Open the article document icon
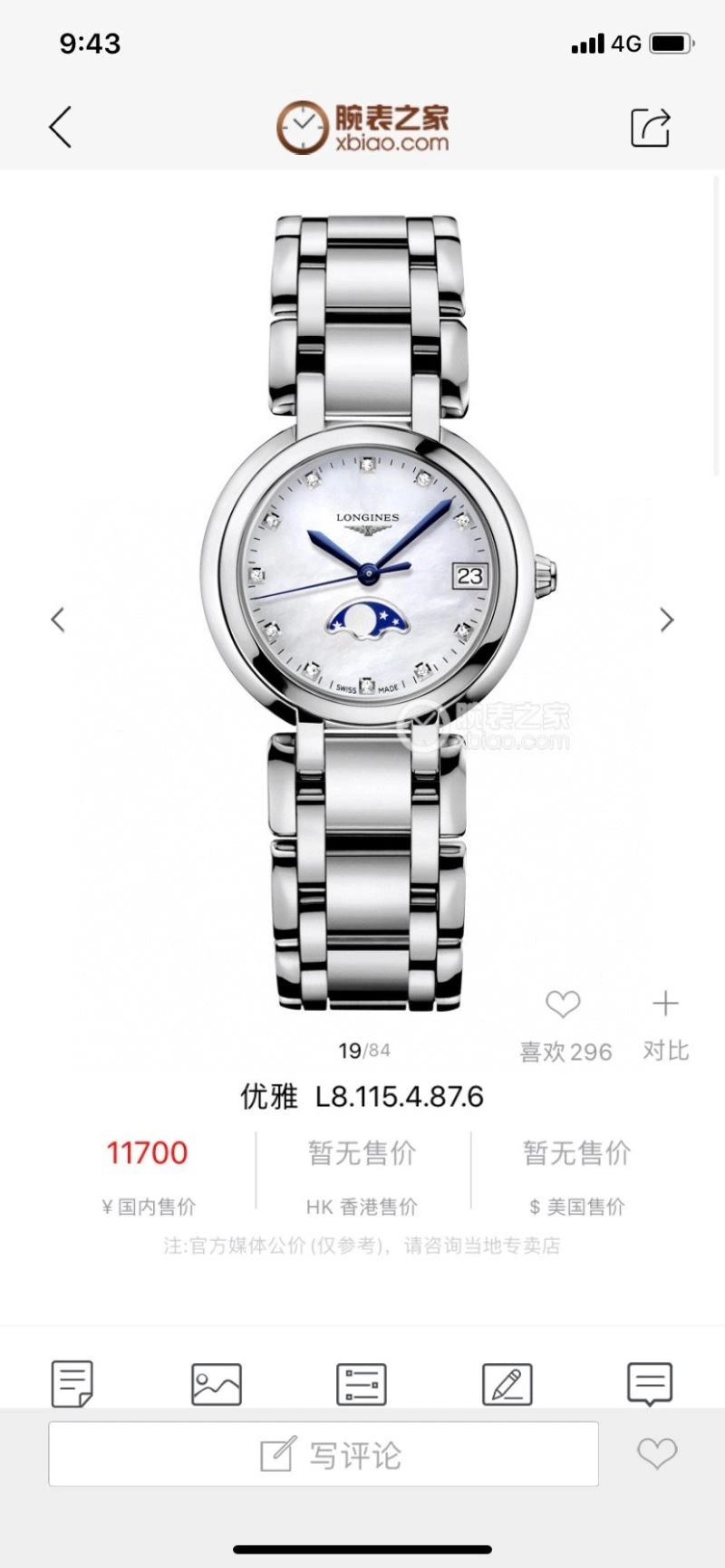 click(x=72, y=1384)
